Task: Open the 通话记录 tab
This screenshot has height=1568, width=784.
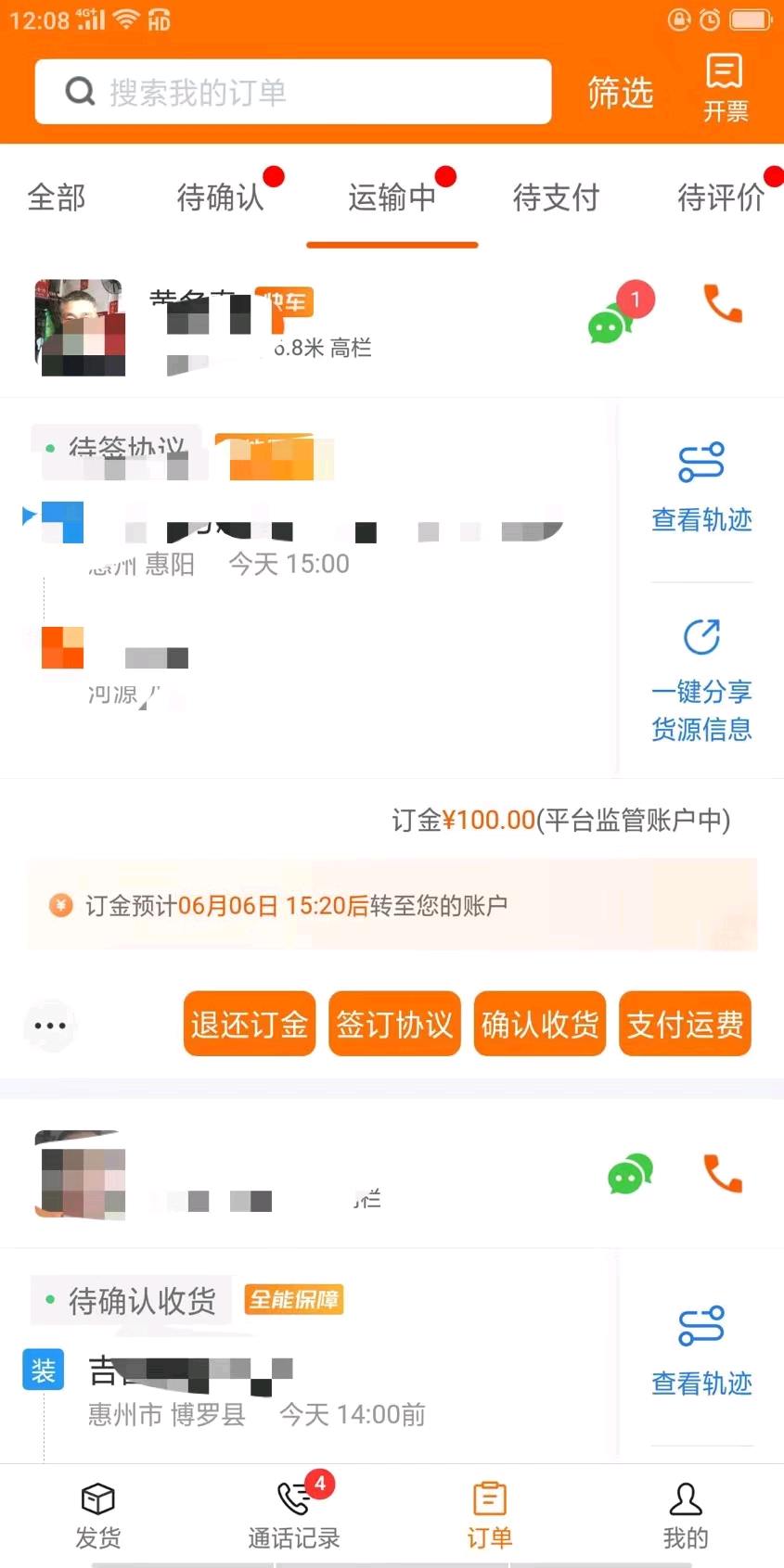Action: [x=294, y=1515]
